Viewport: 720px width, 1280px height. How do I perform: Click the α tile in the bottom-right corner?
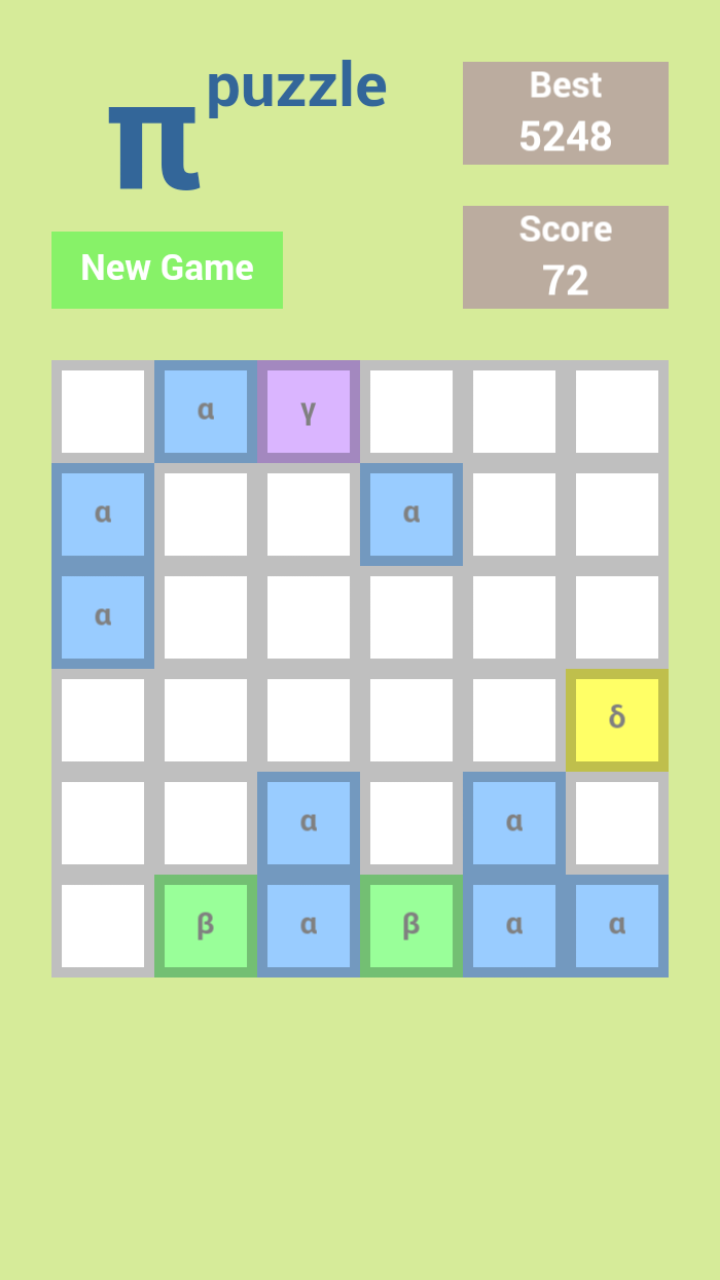pos(617,925)
